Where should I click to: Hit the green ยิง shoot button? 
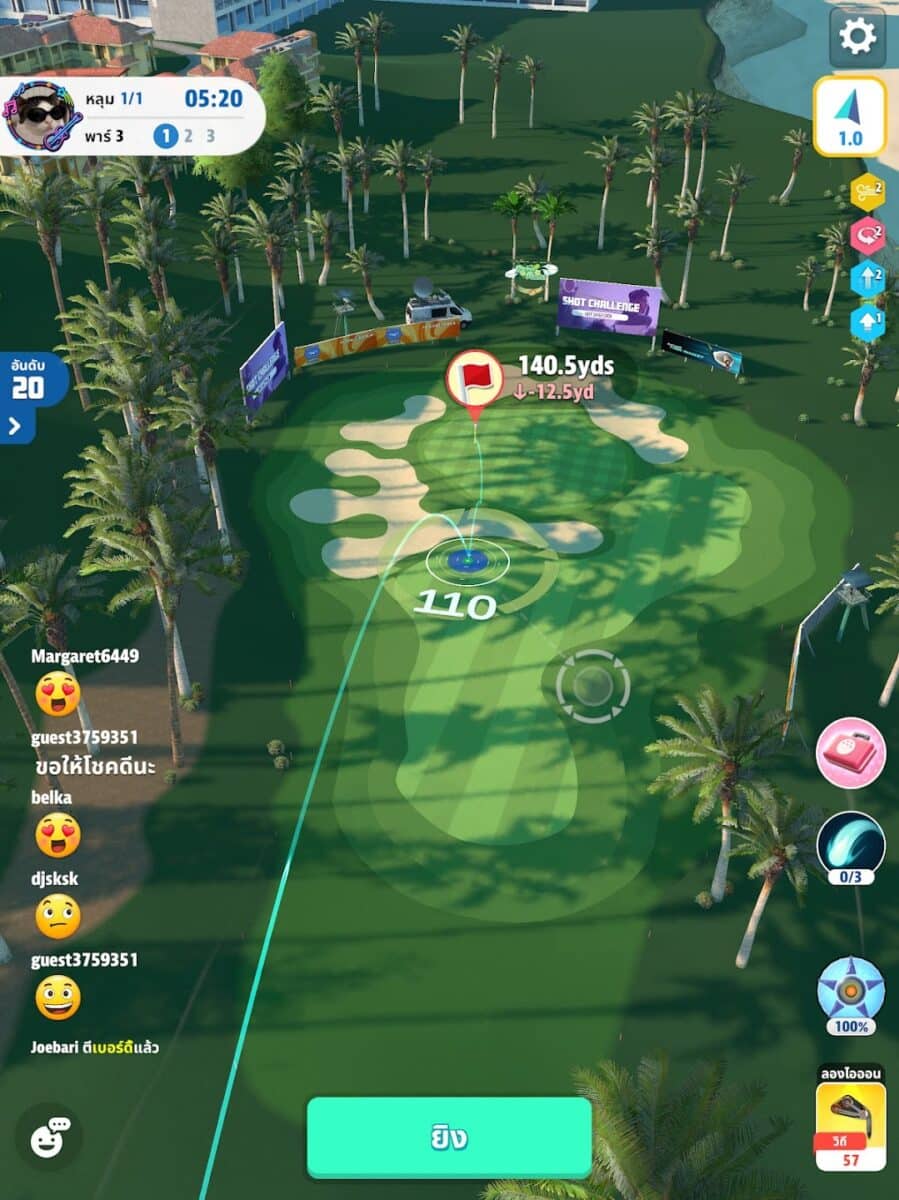[x=449, y=1138]
